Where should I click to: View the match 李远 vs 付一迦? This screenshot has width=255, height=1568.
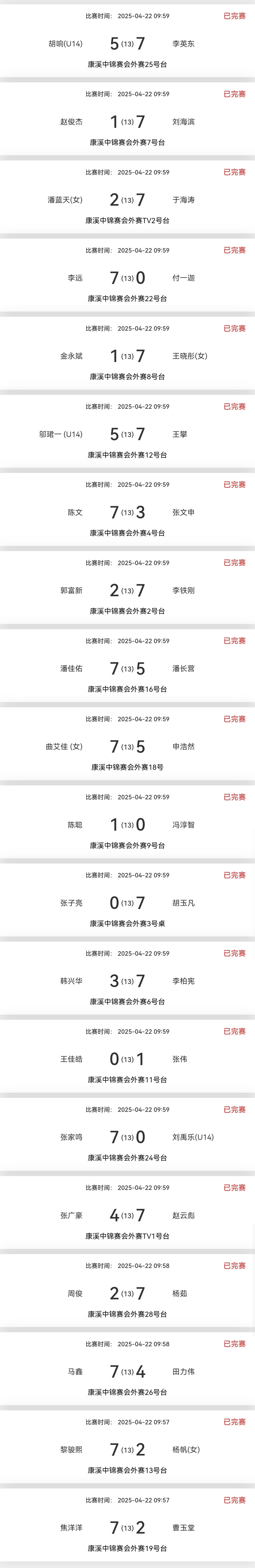127,278
